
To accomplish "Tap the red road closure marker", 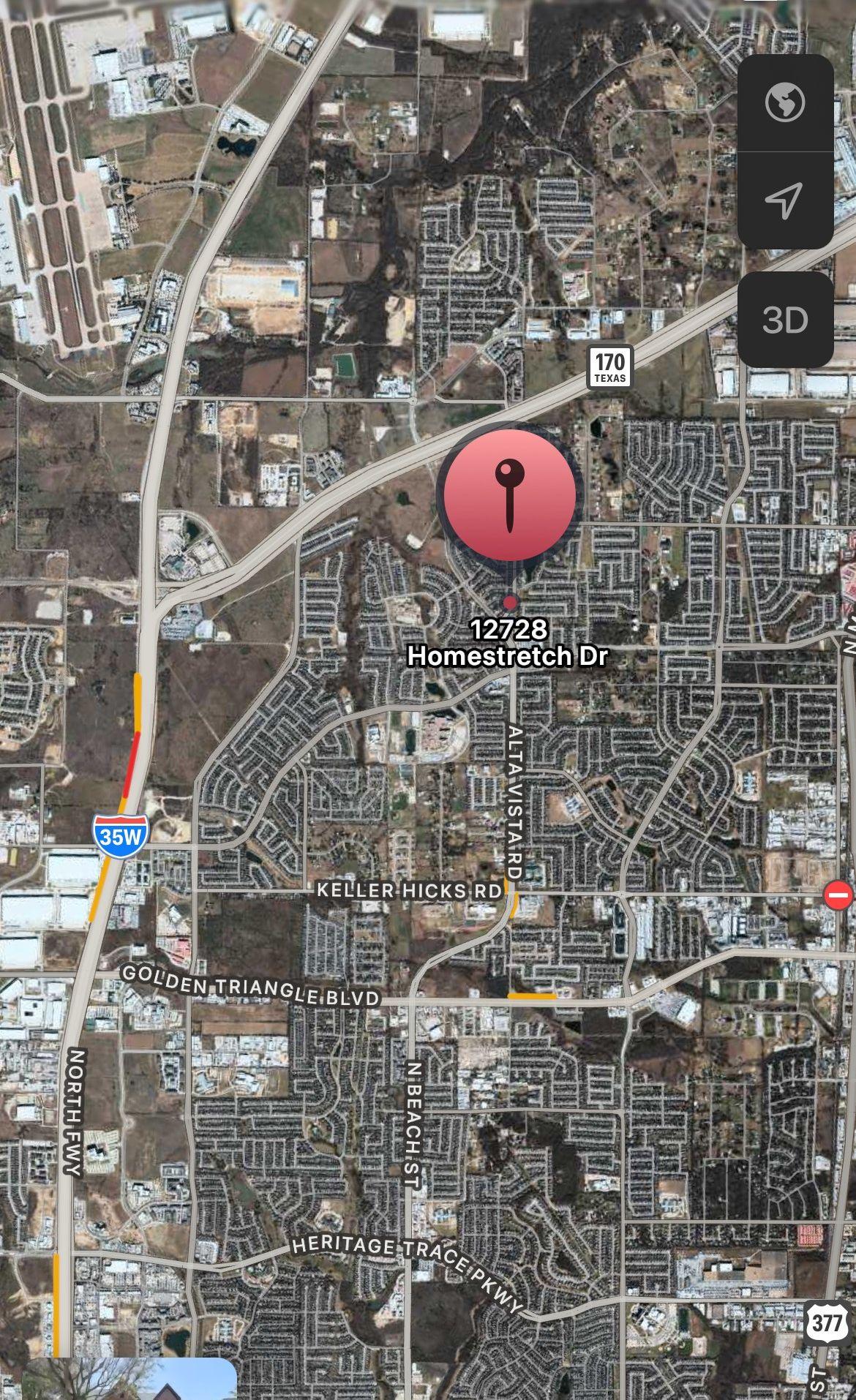I will (x=838, y=895).
